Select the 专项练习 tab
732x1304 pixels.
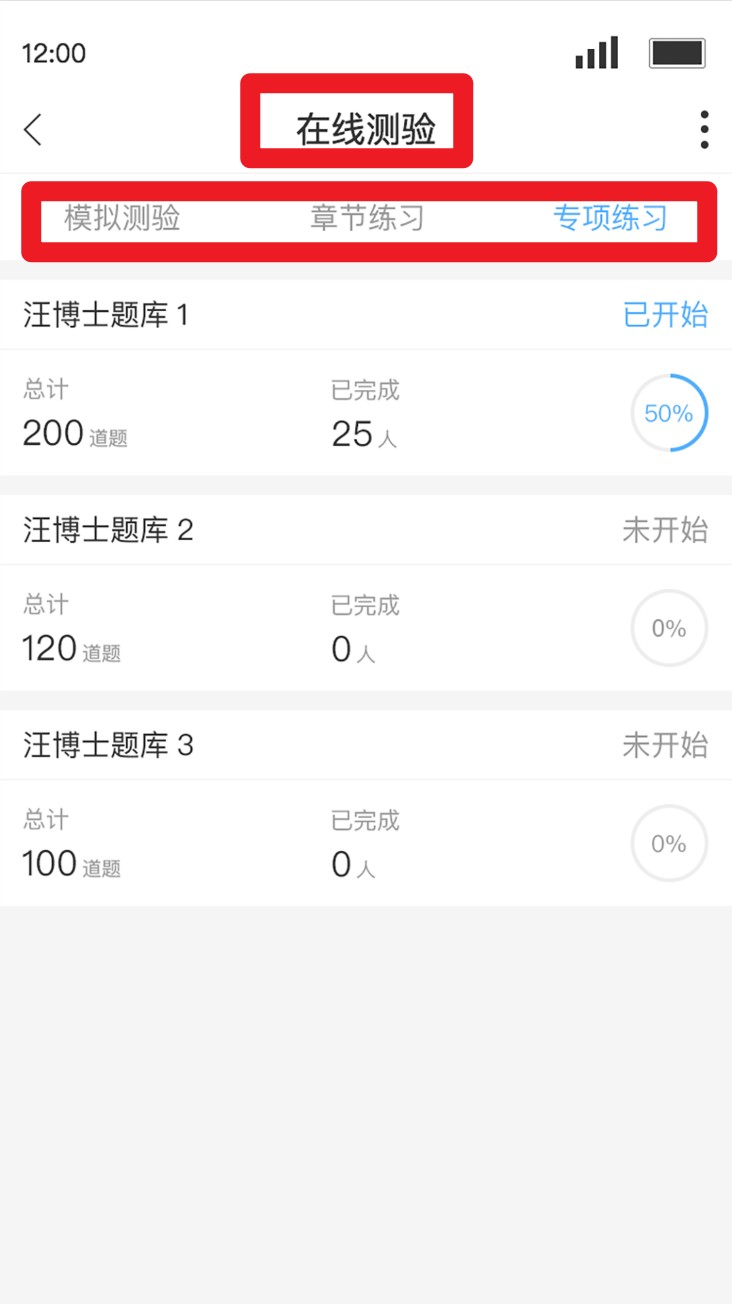point(610,218)
